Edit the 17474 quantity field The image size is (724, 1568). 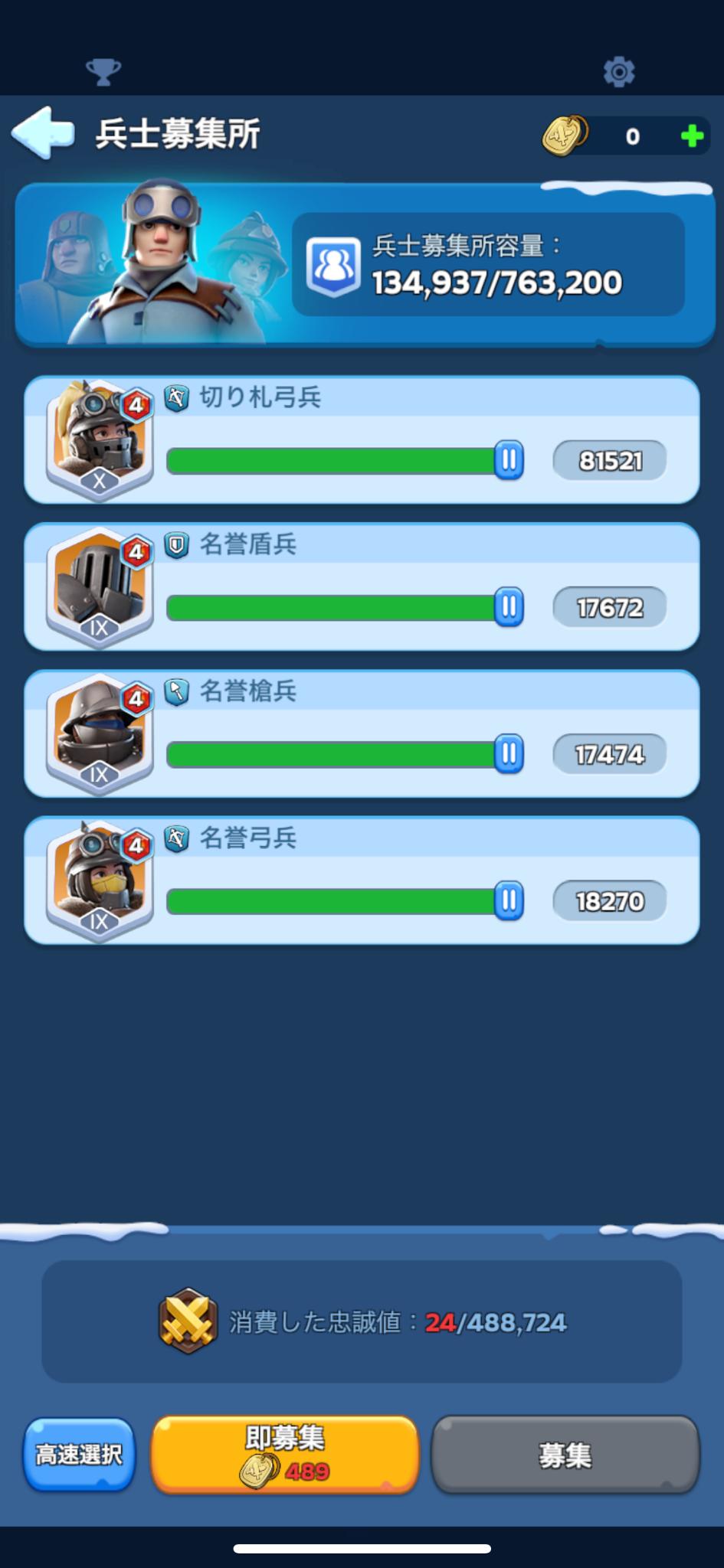pyautogui.click(x=610, y=755)
